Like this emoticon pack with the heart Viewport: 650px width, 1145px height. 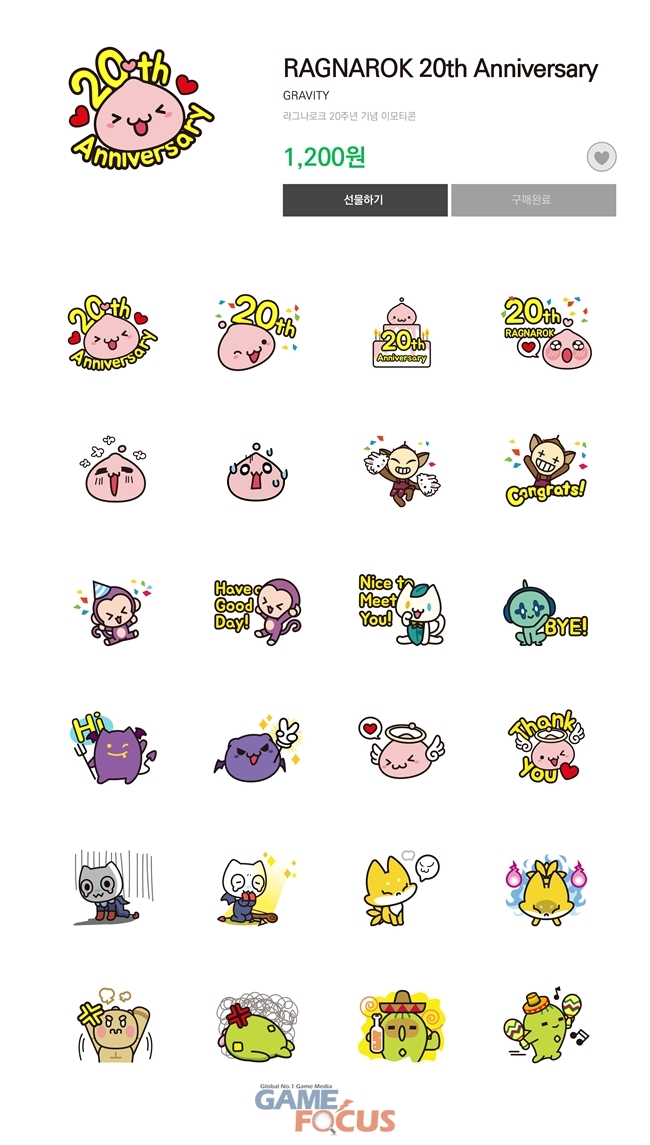click(601, 157)
